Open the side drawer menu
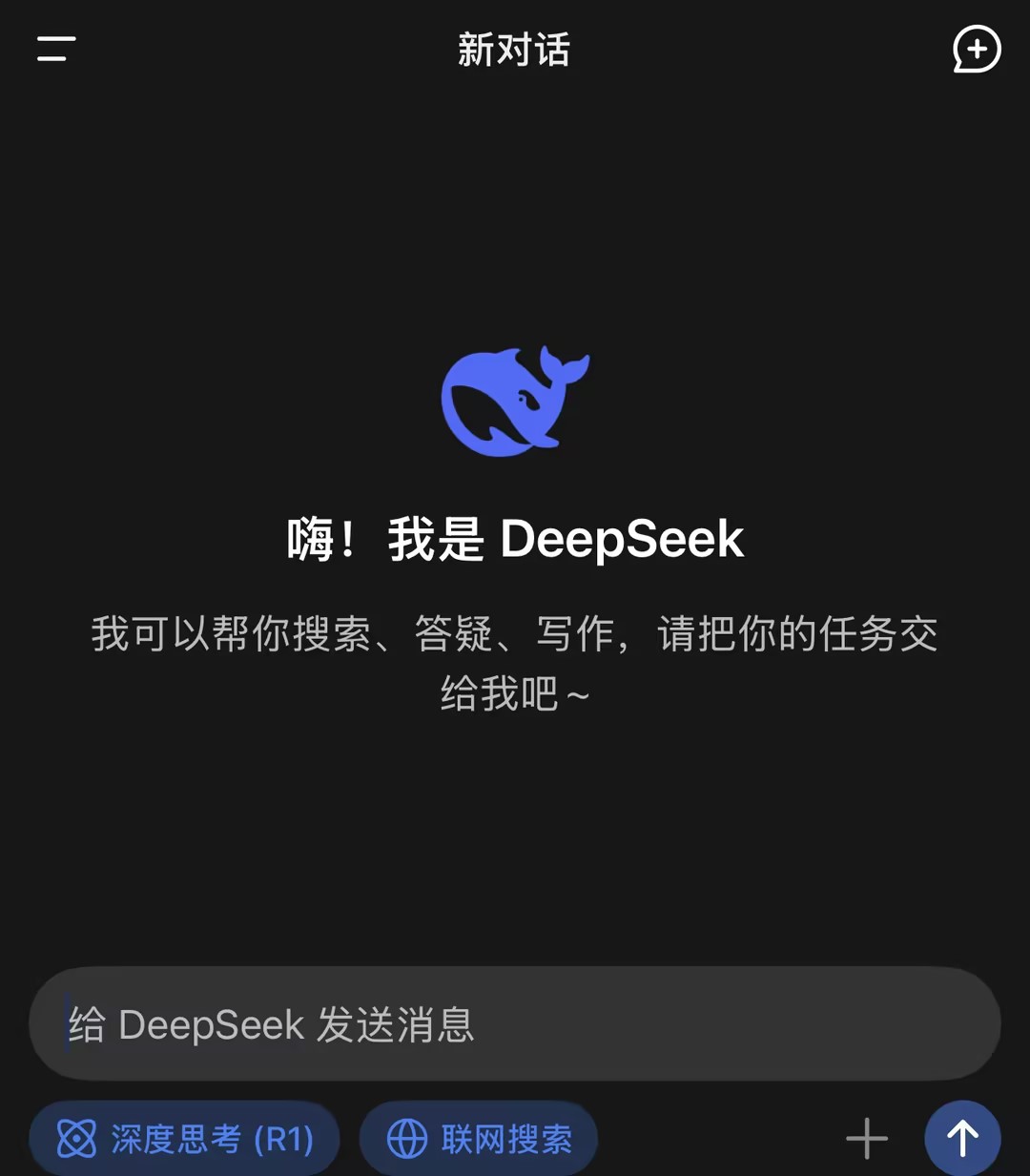Screen dimensions: 1030x1176 coord(56,50)
